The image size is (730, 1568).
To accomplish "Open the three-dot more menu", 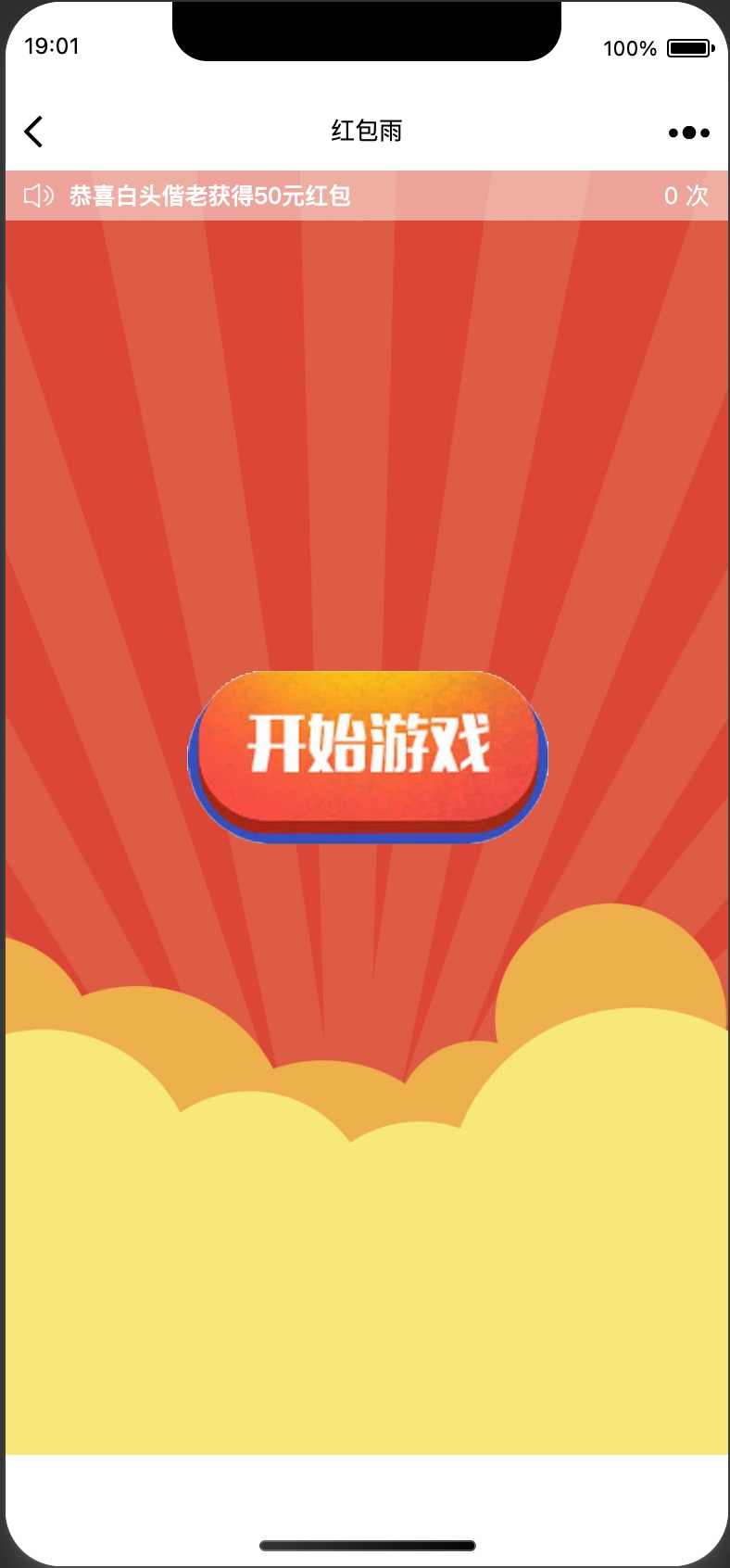I will (689, 133).
